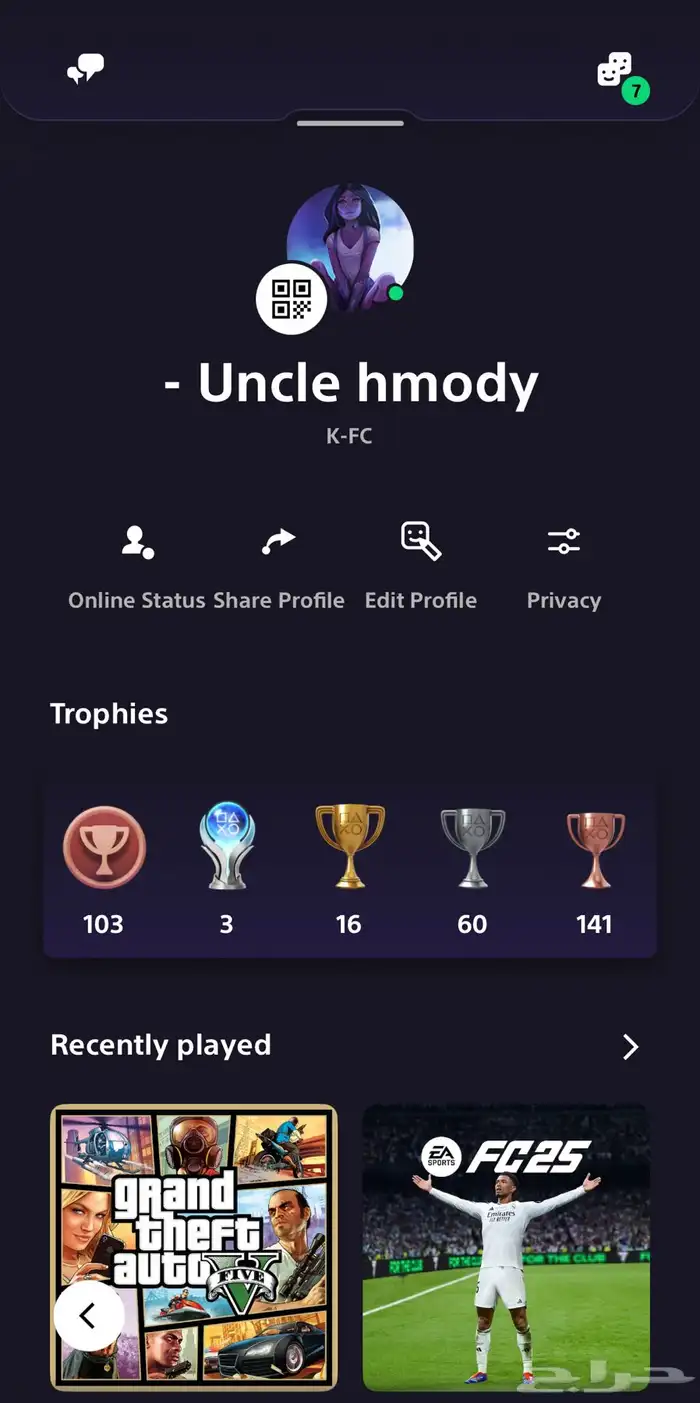The width and height of the screenshot is (700, 1403).
Task: Open the friends icon with badge 7
Action: point(616,70)
